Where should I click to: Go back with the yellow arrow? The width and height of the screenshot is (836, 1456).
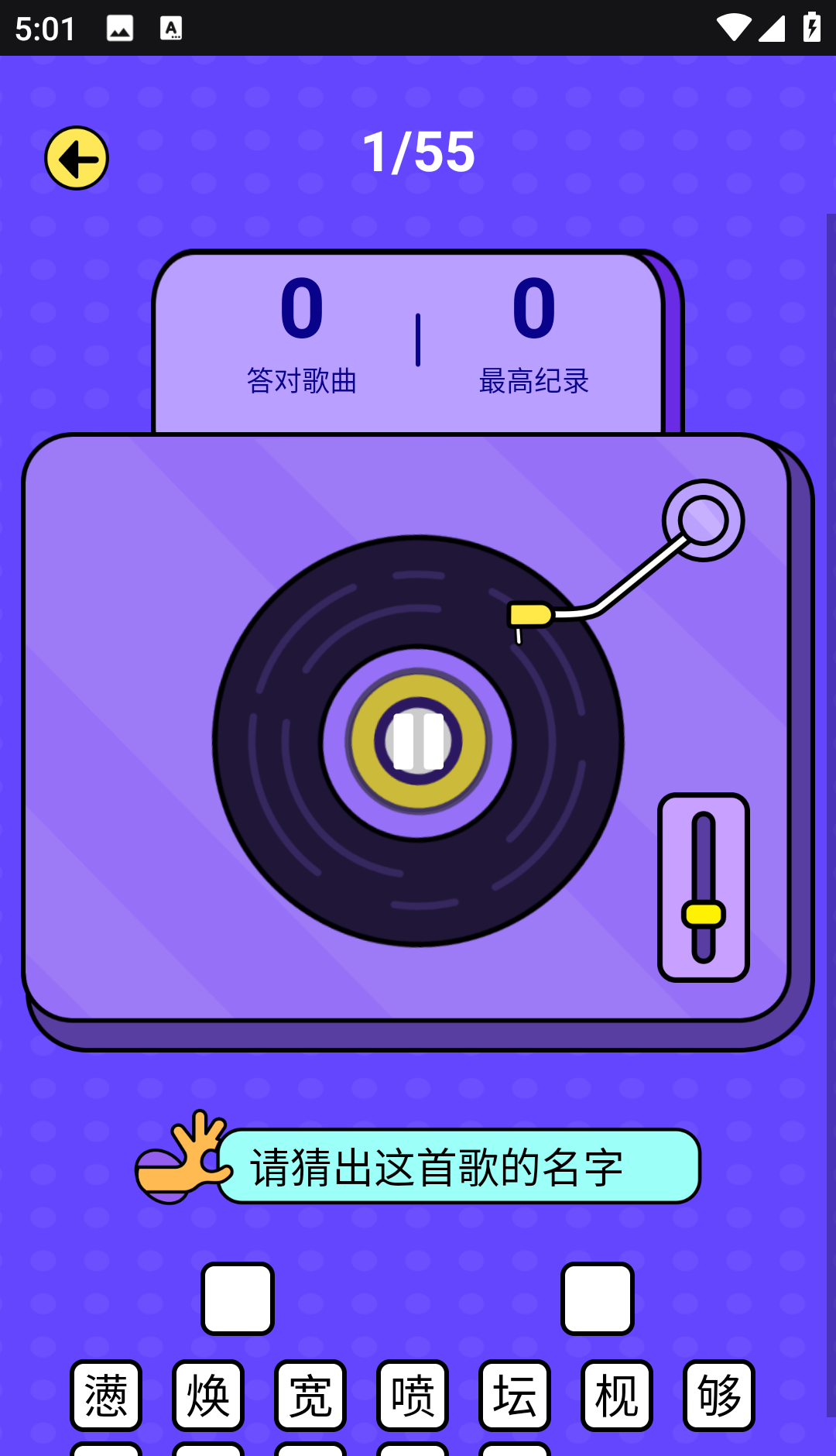(77, 158)
